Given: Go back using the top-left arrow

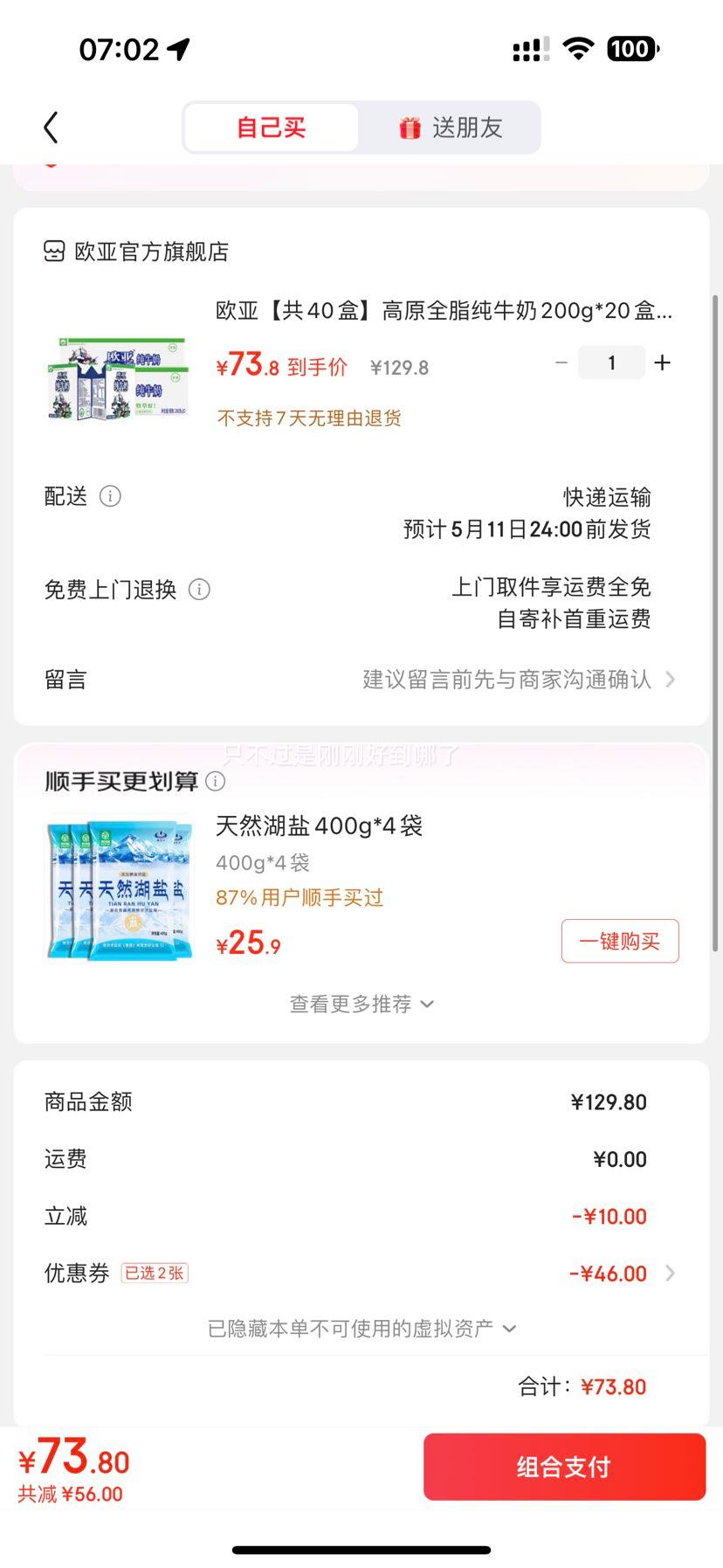Looking at the screenshot, I should tap(51, 128).
